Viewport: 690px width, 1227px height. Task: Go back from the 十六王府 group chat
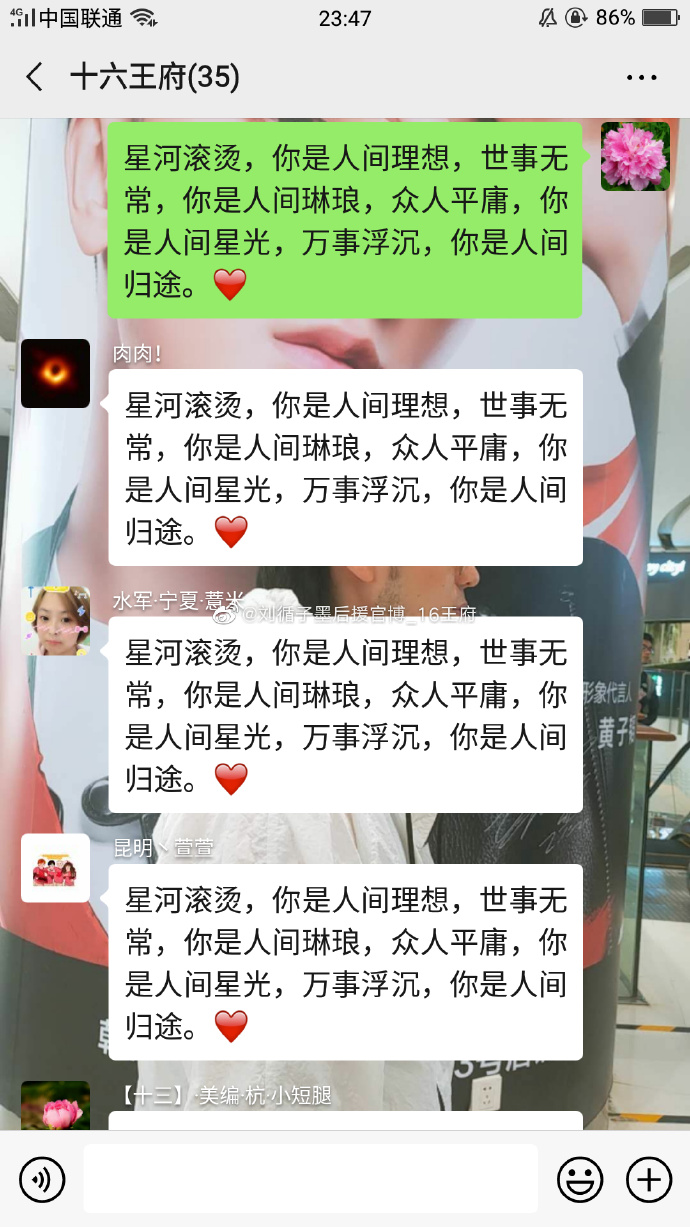(x=35, y=77)
